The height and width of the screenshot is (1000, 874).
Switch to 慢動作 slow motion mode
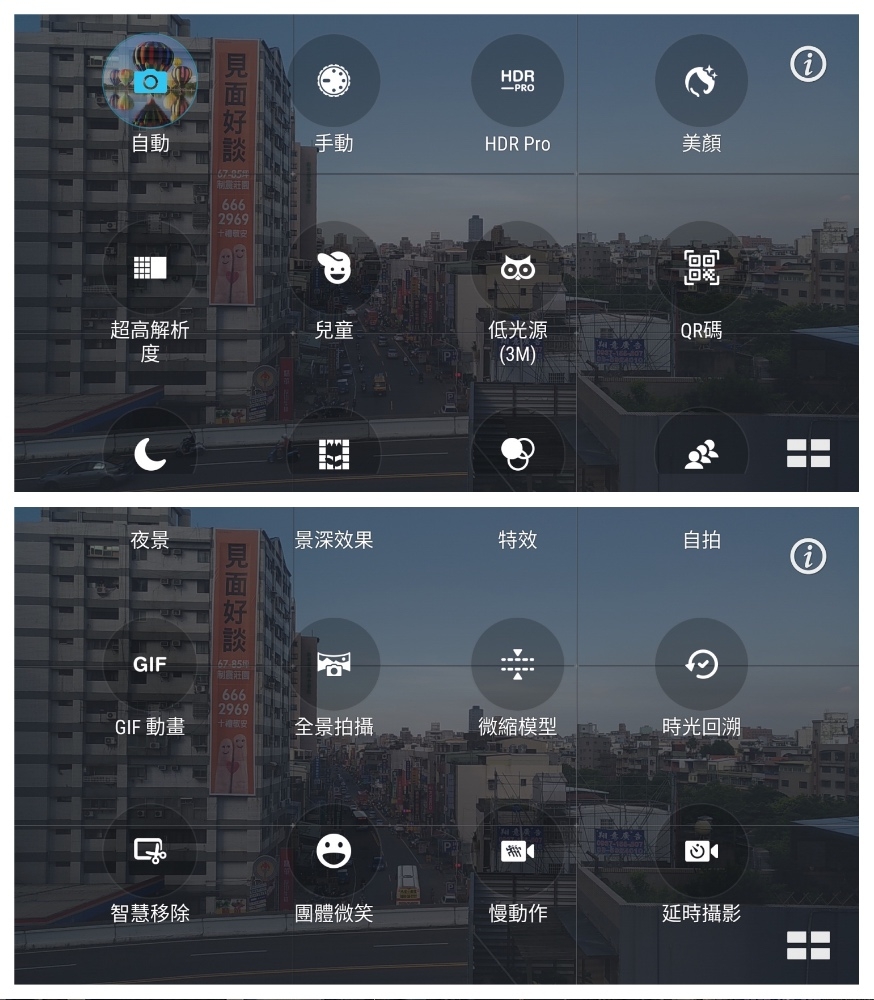(x=517, y=851)
